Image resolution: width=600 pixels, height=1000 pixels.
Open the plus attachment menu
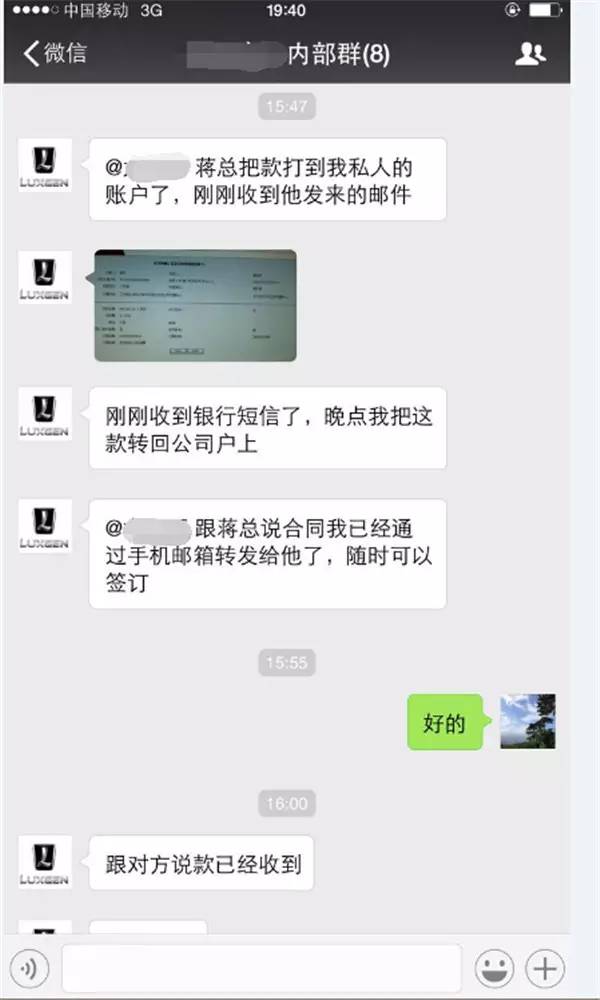[x=545, y=968]
